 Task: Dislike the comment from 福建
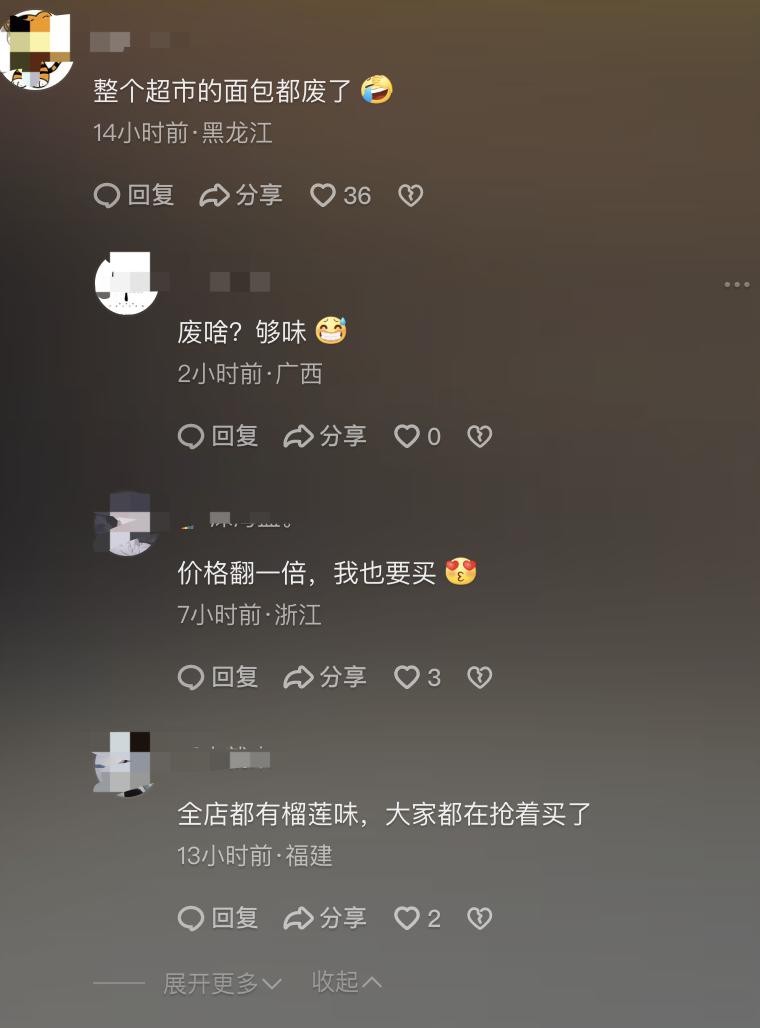[480, 918]
